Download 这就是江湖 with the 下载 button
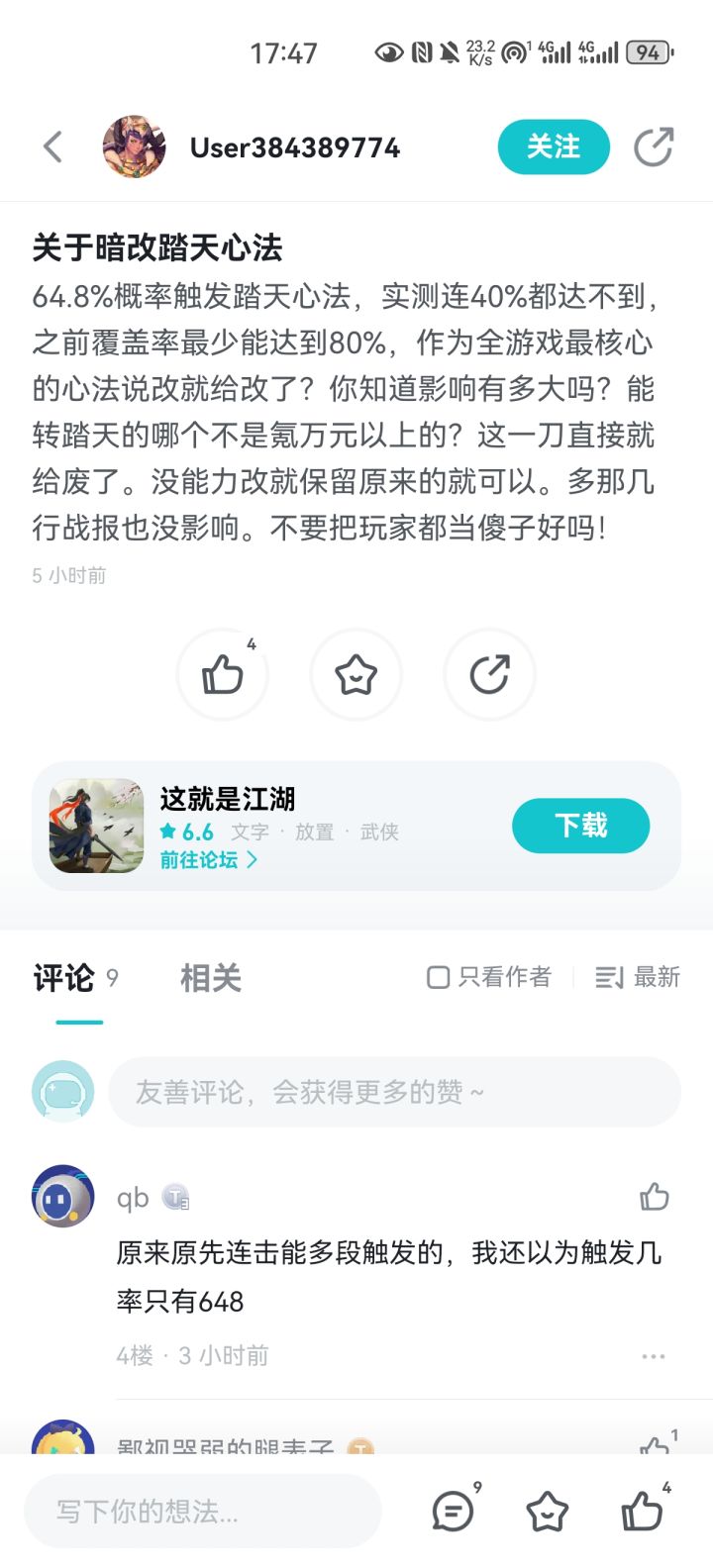This screenshot has height=1568, width=713. pos(580,826)
